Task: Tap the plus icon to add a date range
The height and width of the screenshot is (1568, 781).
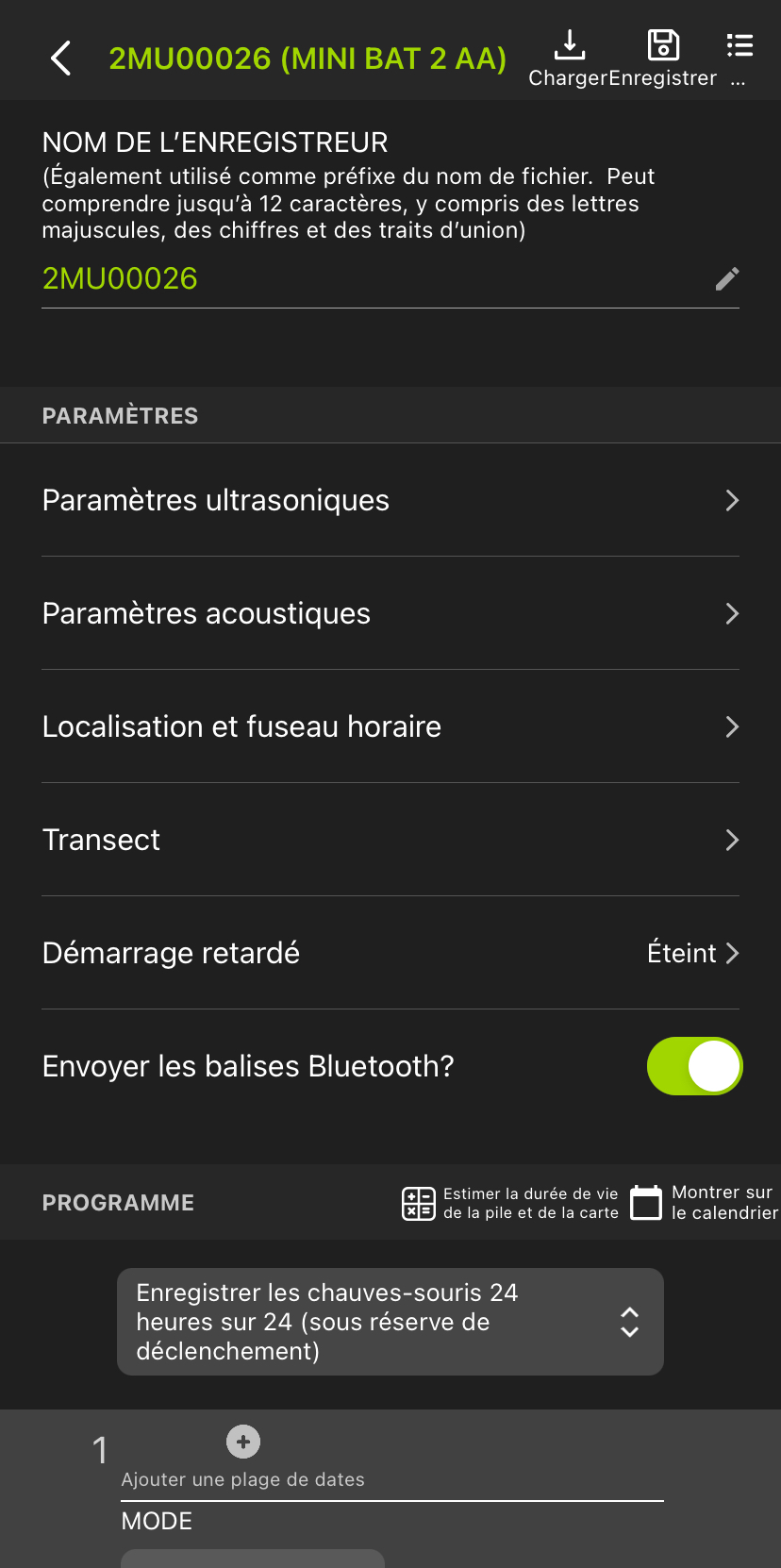Action: pos(242,1441)
